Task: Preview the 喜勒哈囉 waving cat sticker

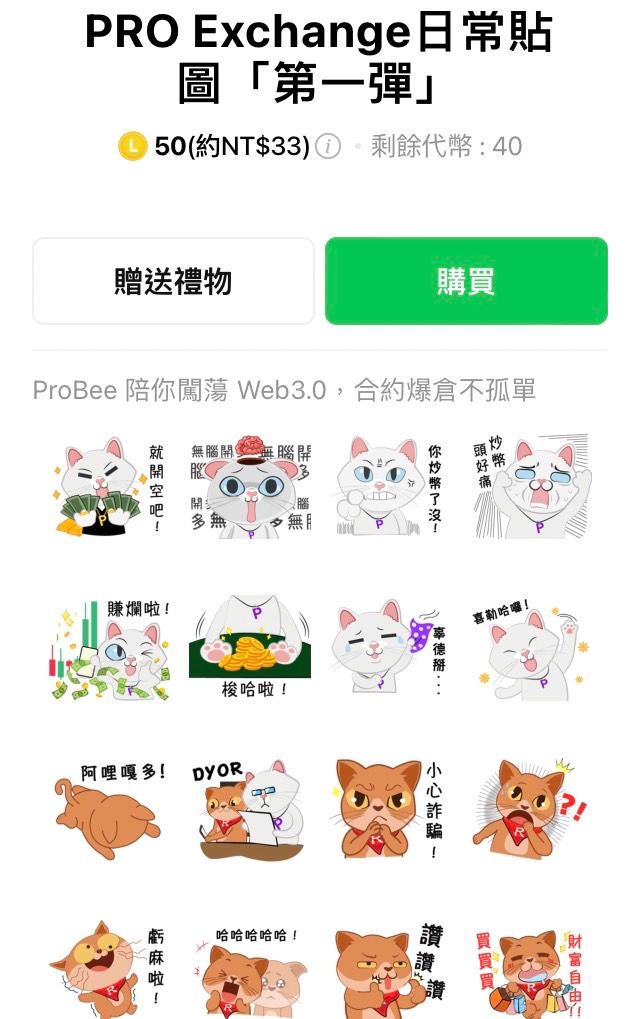Action: pos(531,649)
